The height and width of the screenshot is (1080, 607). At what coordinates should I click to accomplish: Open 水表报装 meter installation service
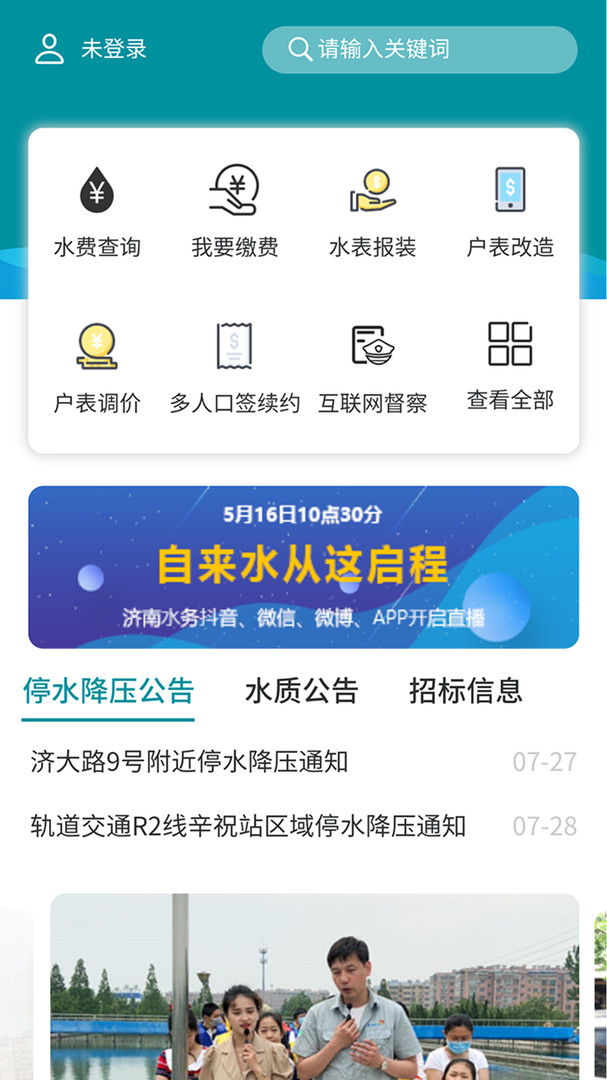(373, 214)
